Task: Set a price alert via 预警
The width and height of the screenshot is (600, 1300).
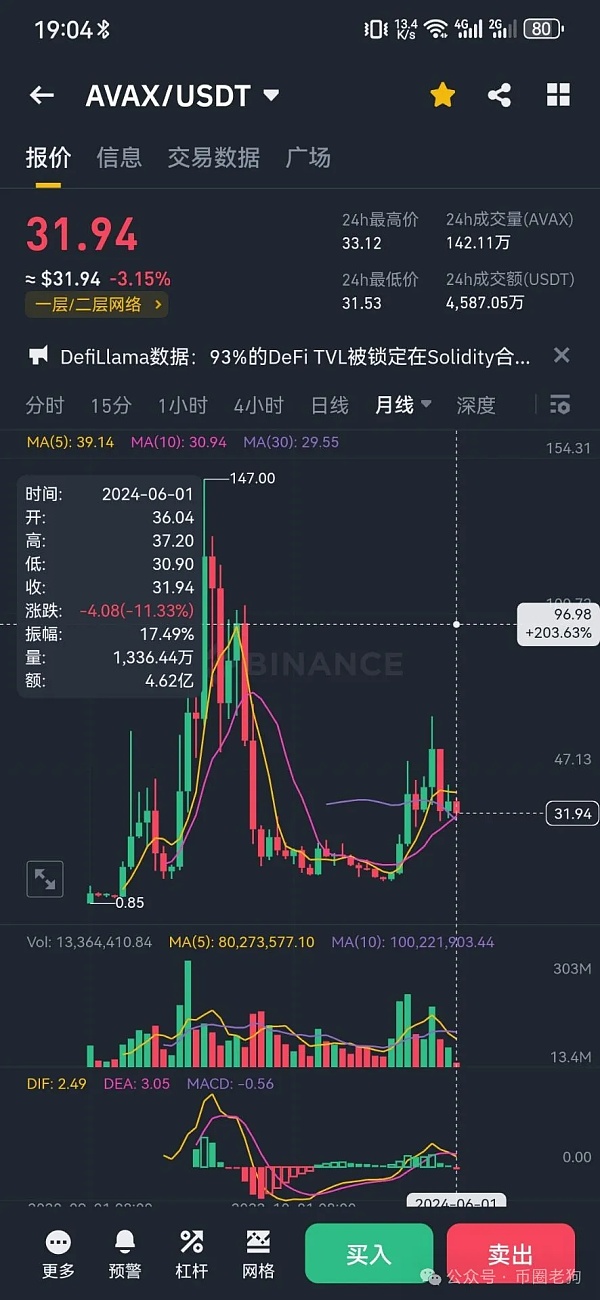Action: point(125,1254)
